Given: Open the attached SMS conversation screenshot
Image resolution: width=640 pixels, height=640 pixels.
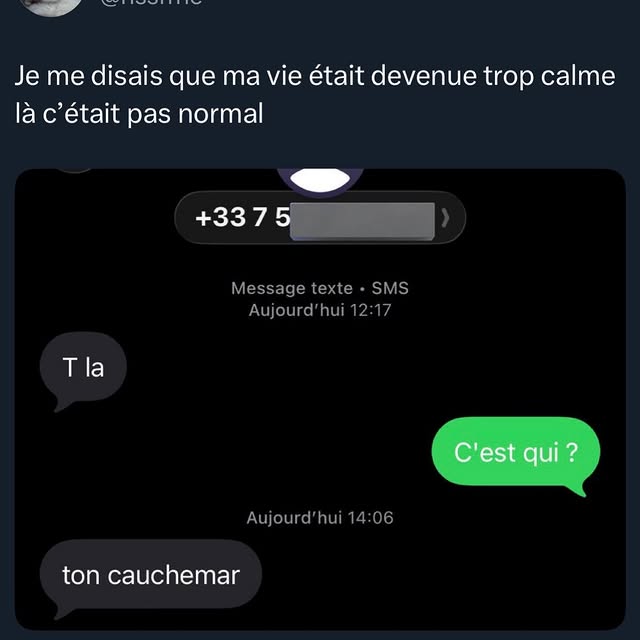Looking at the screenshot, I should tap(320, 400).
